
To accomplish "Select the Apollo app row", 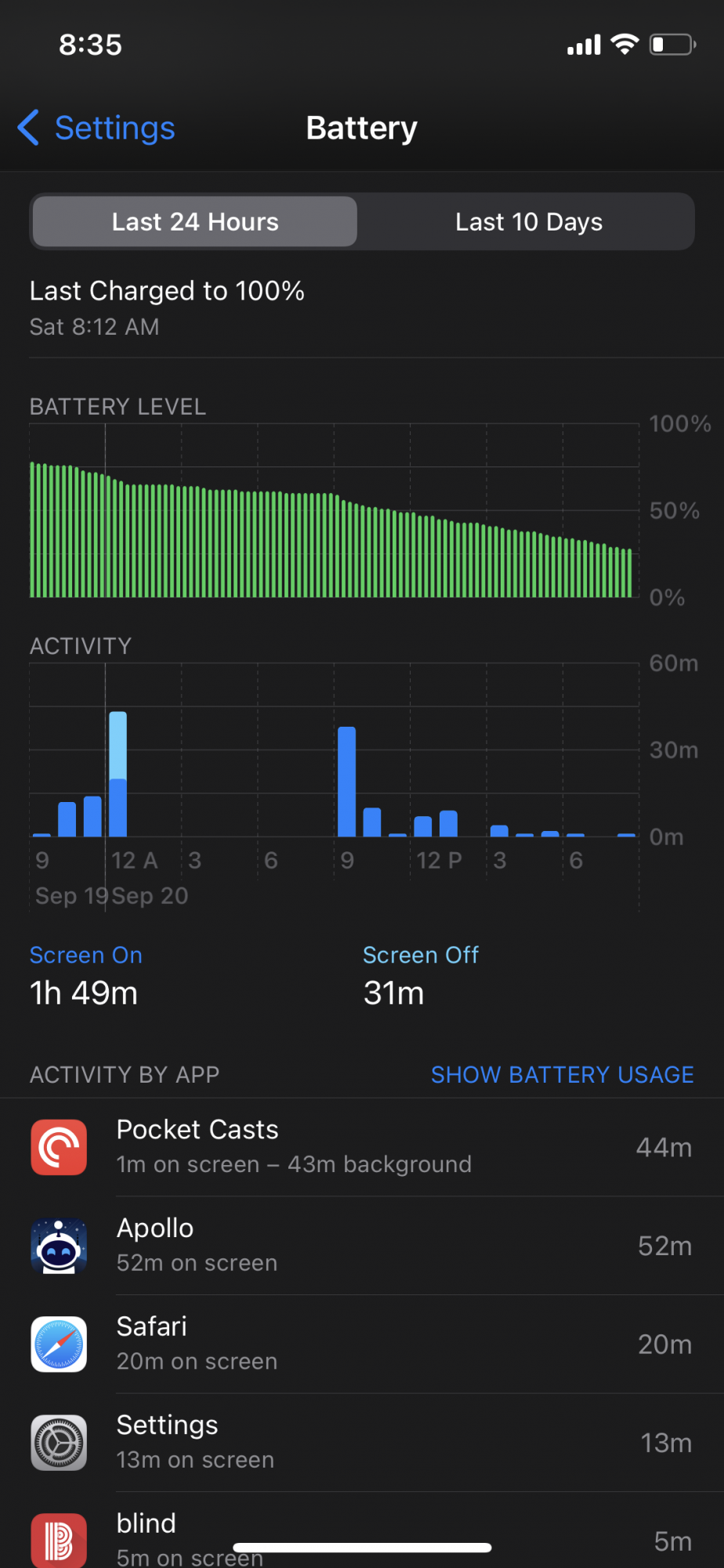I will [x=362, y=1246].
